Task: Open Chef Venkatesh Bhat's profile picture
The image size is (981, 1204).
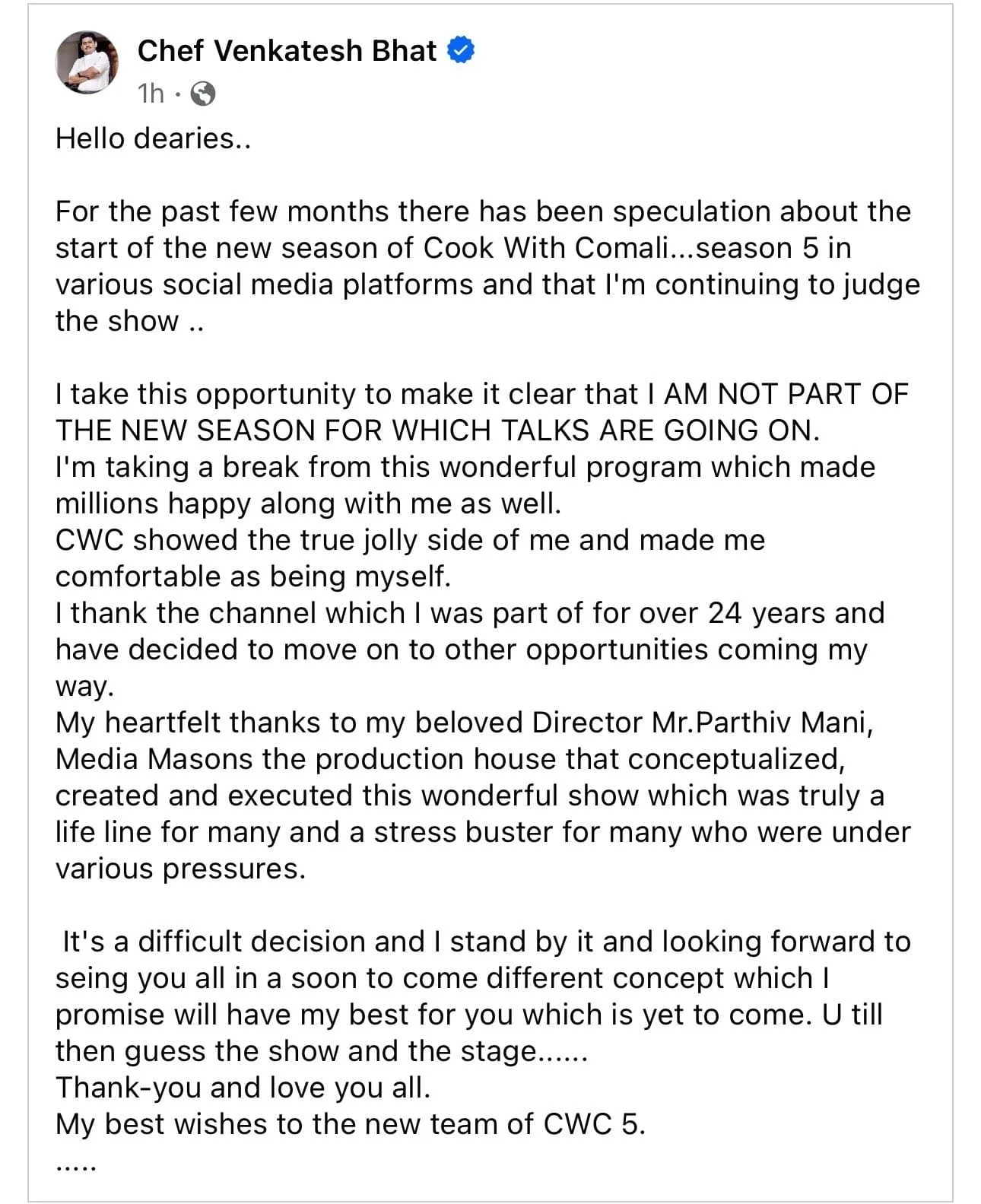Action: pos(87,63)
